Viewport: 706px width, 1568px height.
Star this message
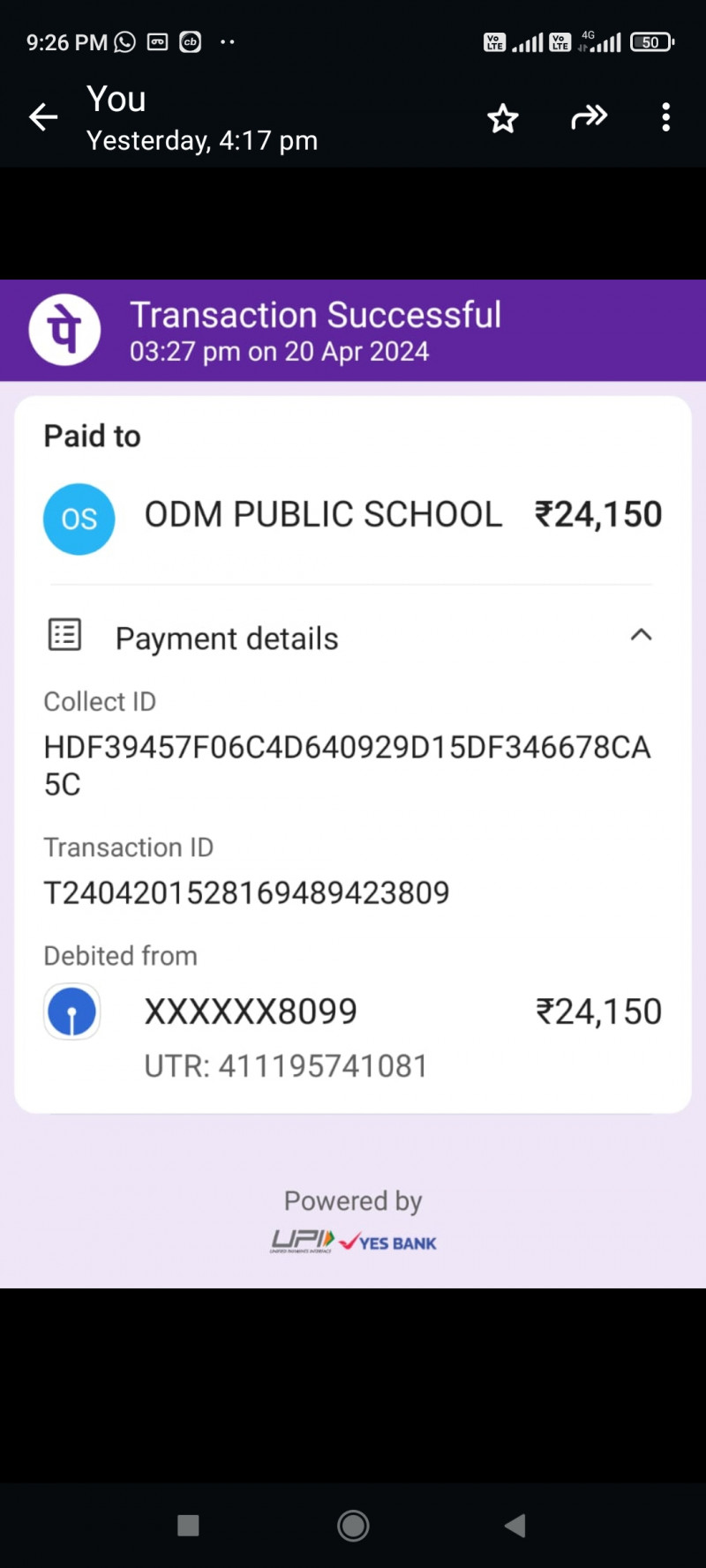(503, 118)
